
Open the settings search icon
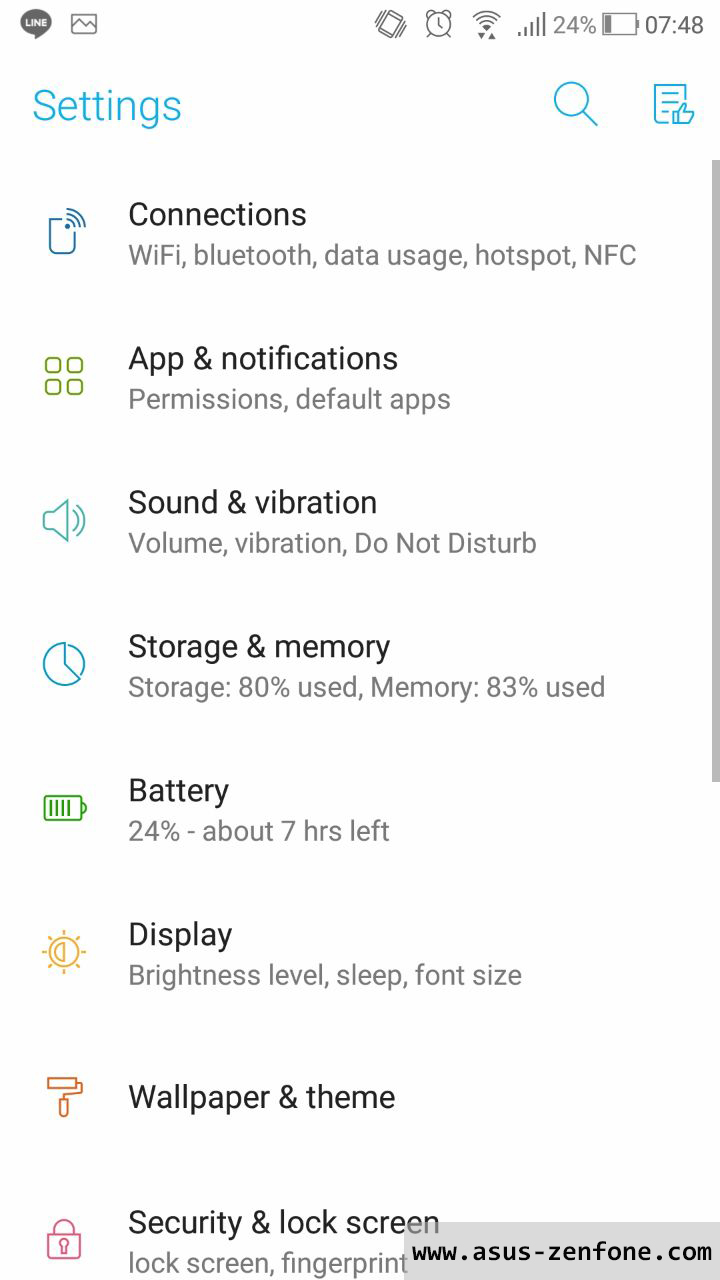tap(575, 104)
